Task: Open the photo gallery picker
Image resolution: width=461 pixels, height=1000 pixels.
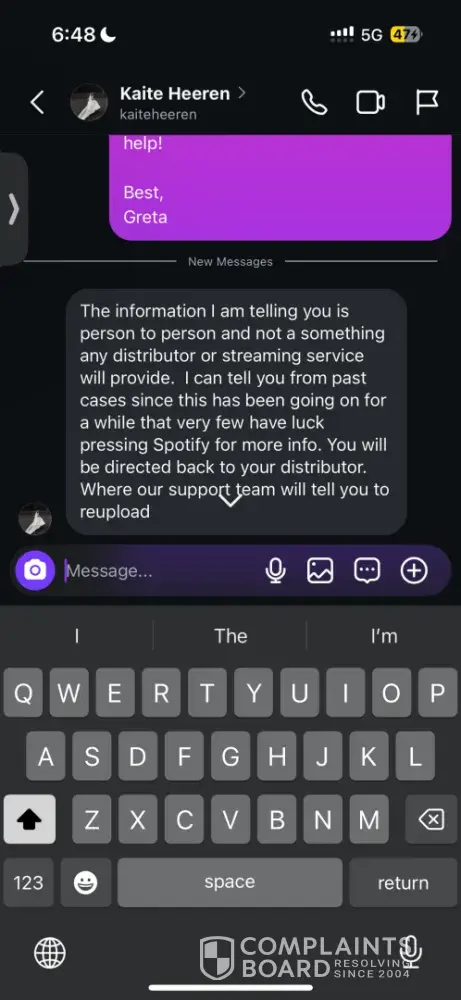Action: (320, 570)
